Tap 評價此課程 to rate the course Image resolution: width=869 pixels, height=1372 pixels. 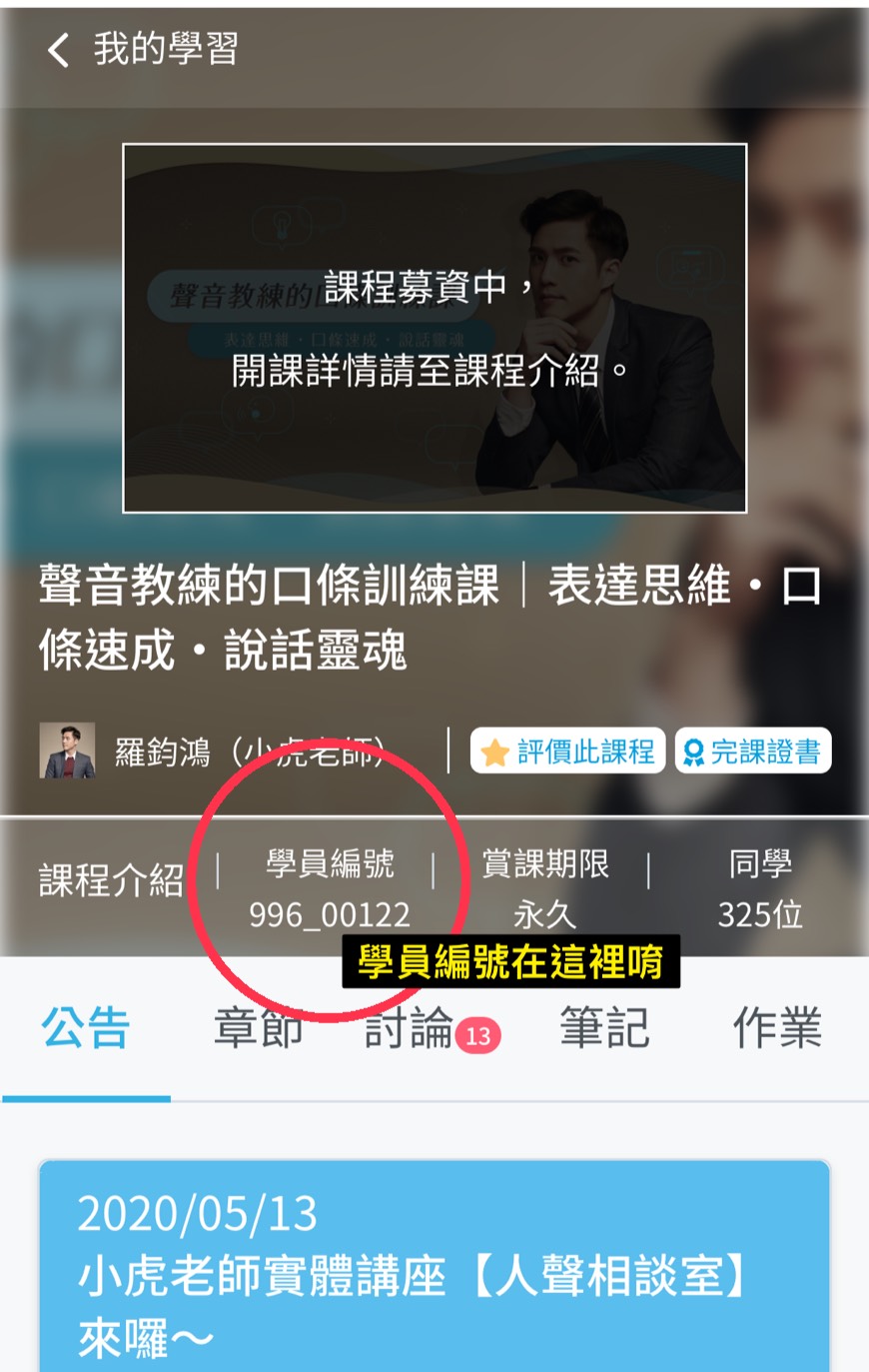568,751
